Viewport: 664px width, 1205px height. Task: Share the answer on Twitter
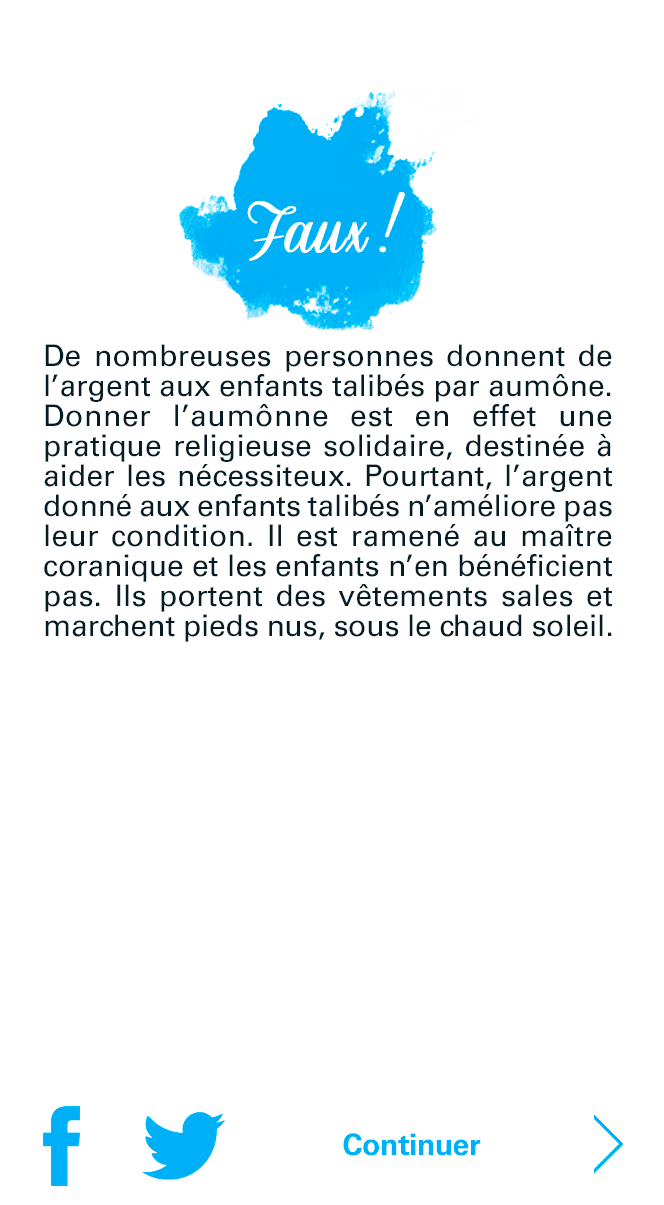182,1145
